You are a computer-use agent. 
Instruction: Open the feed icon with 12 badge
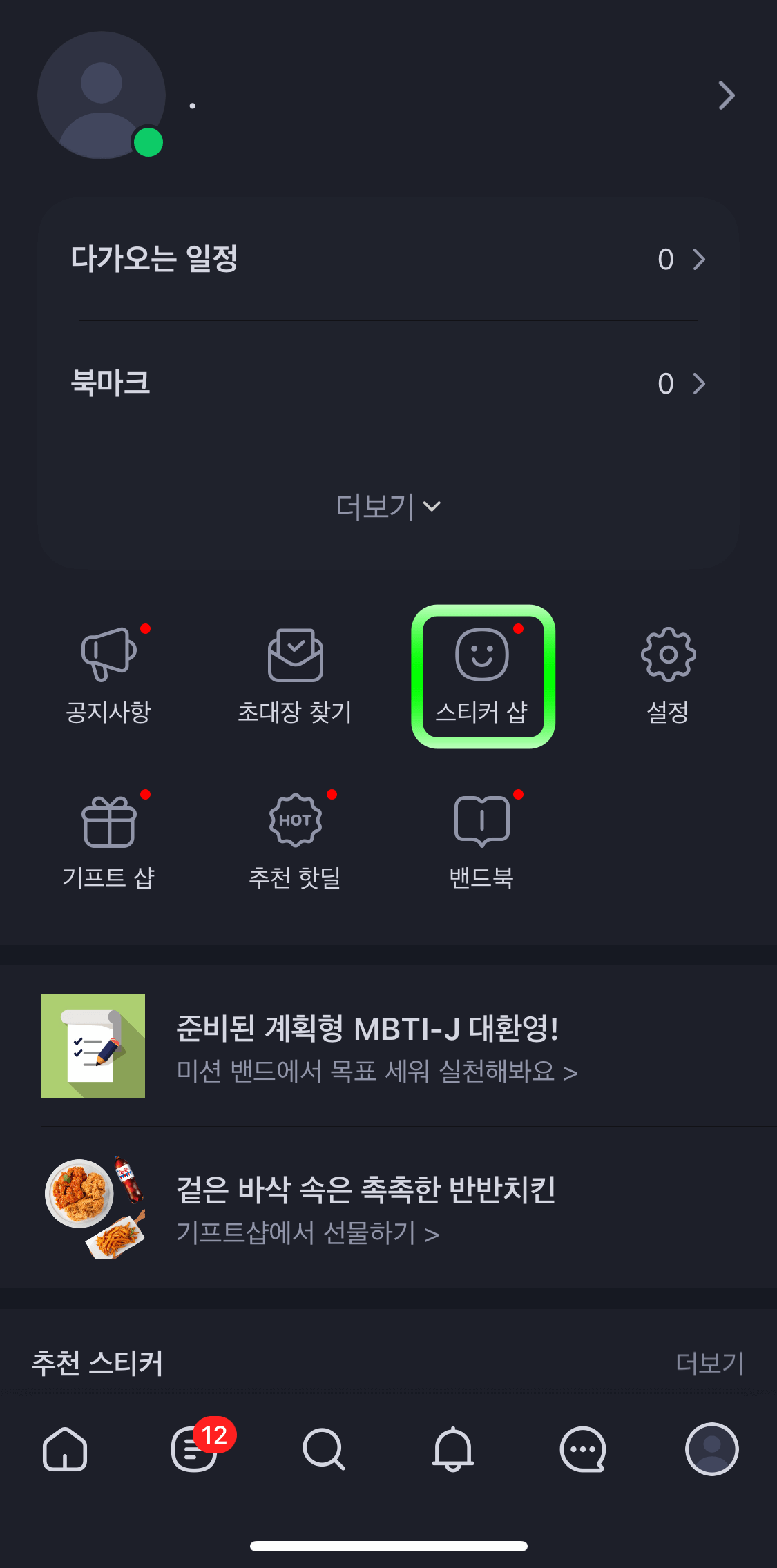(194, 1450)
